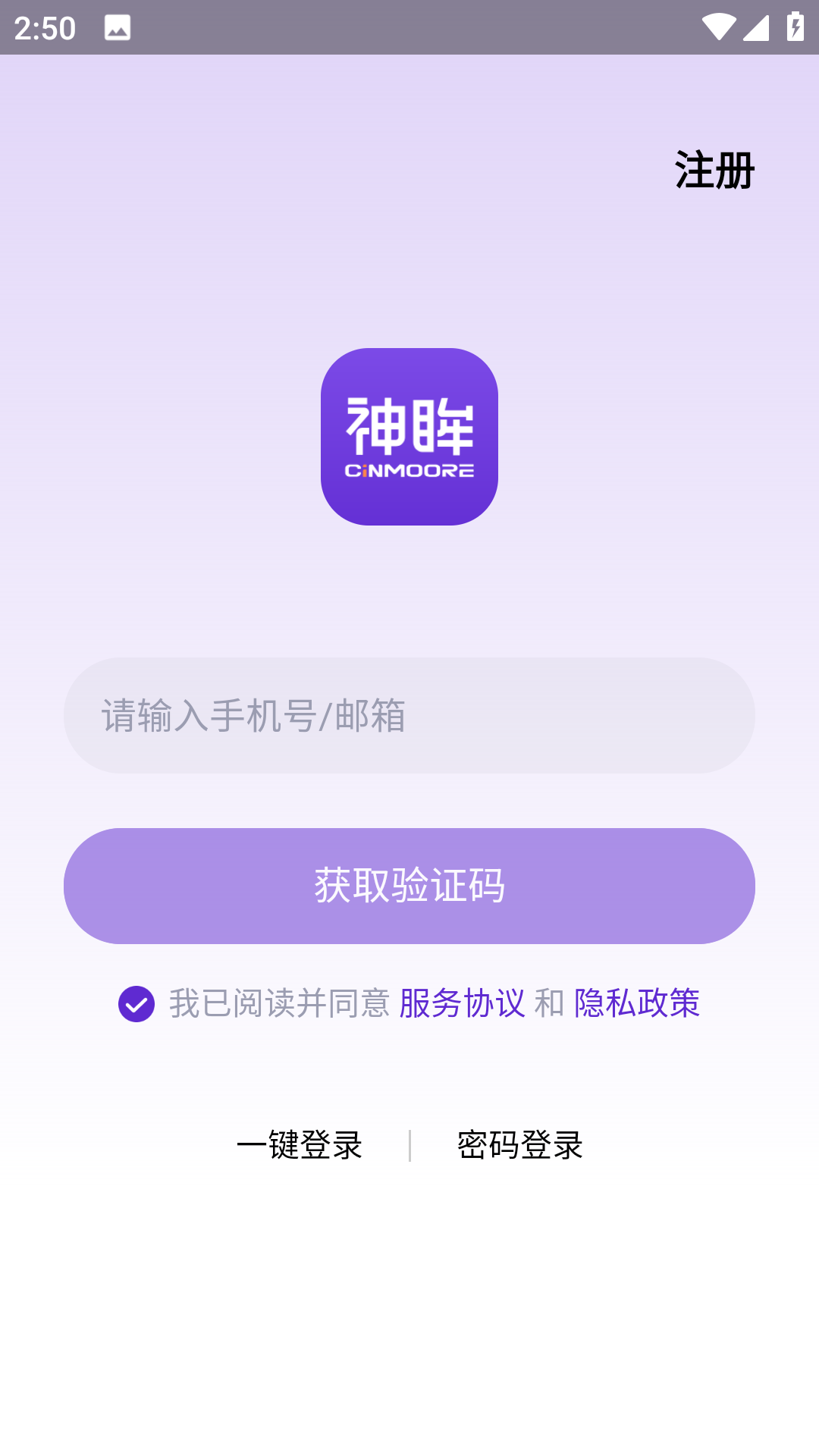
Task: Tap the 获取验证码 button
Action: click(x=409, y=886)
